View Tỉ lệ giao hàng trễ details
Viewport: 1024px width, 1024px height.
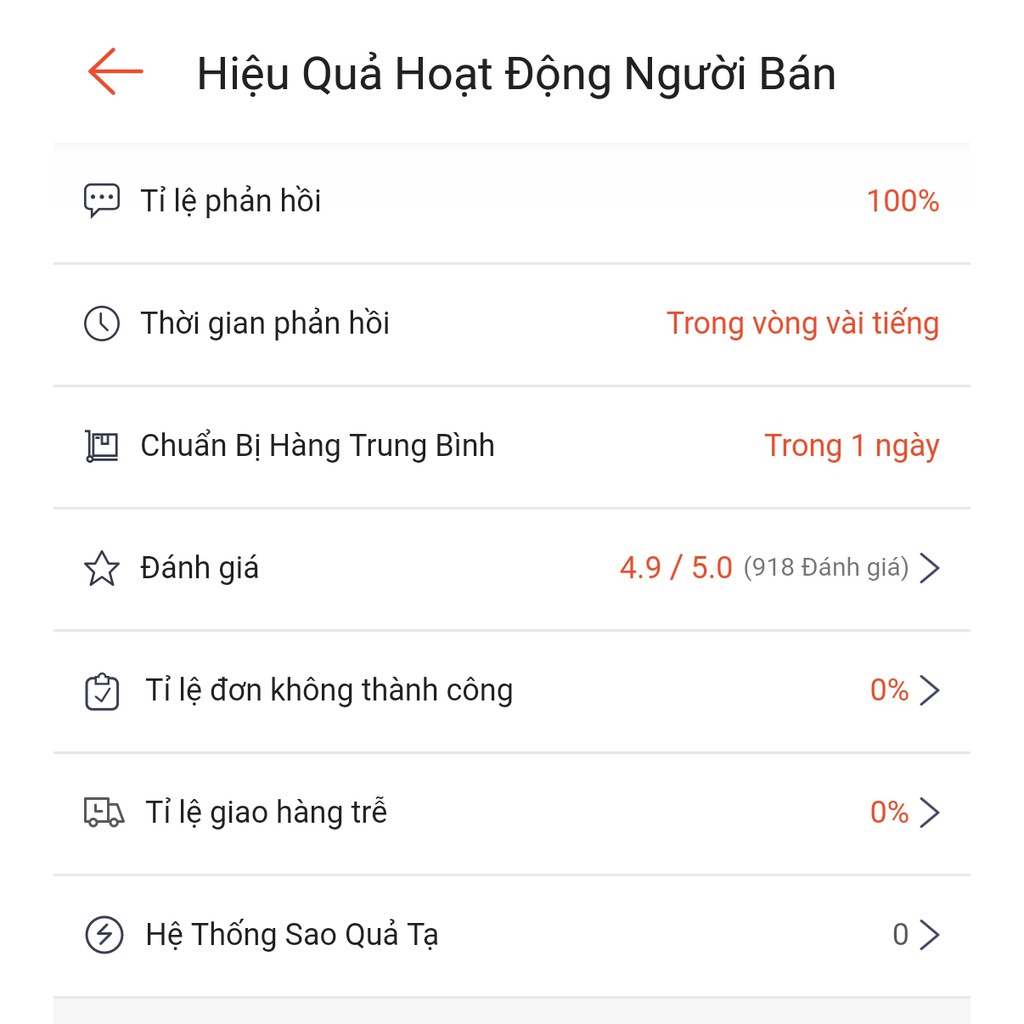pos(511,813)
